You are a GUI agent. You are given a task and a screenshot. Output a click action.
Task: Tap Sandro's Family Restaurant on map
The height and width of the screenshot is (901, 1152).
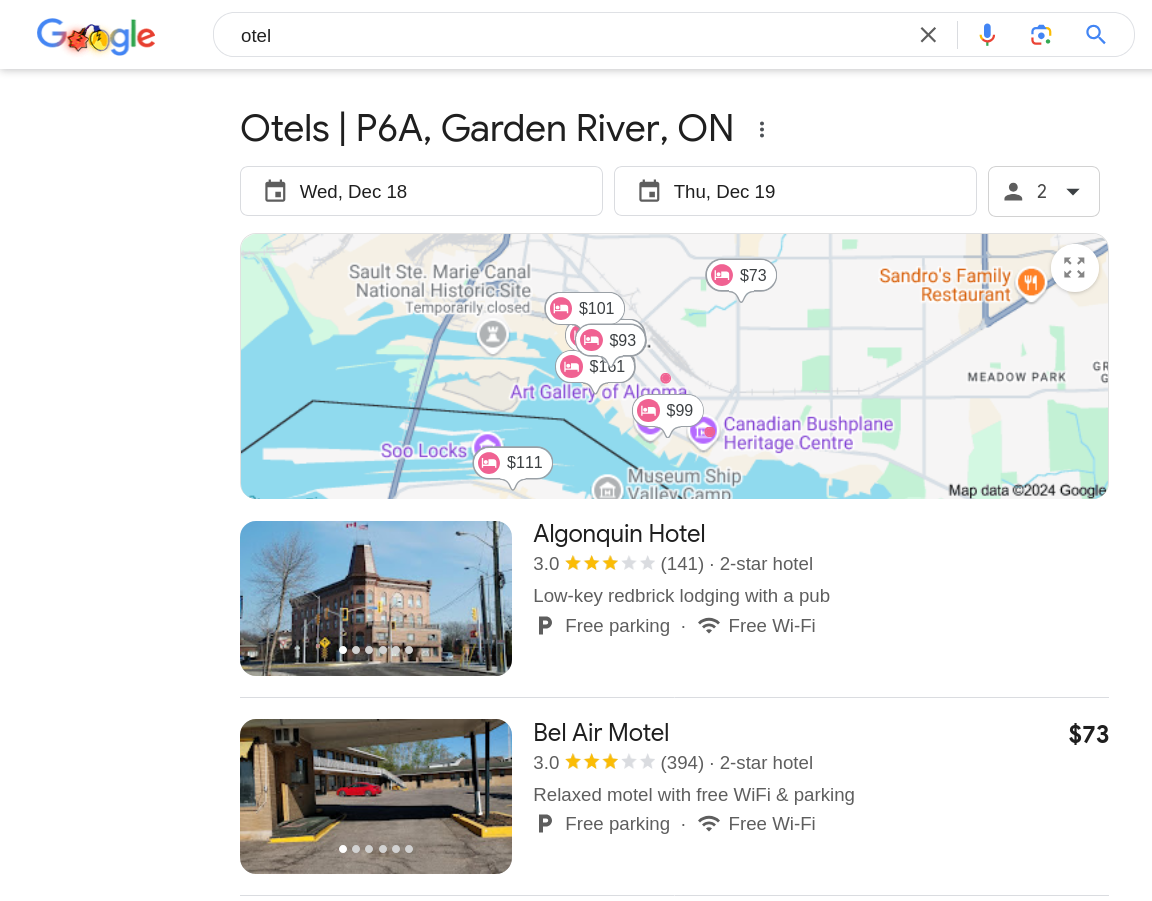(945, 285)
